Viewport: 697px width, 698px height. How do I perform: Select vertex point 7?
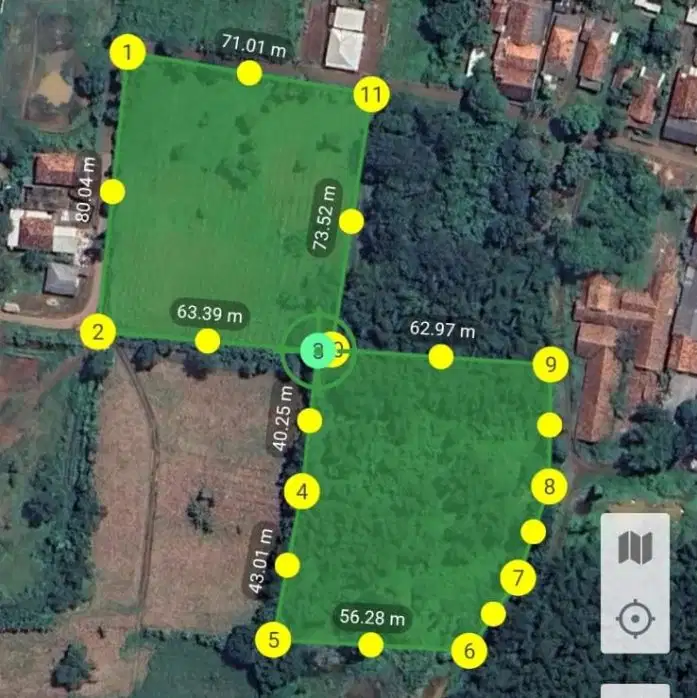tap(517, 578)
